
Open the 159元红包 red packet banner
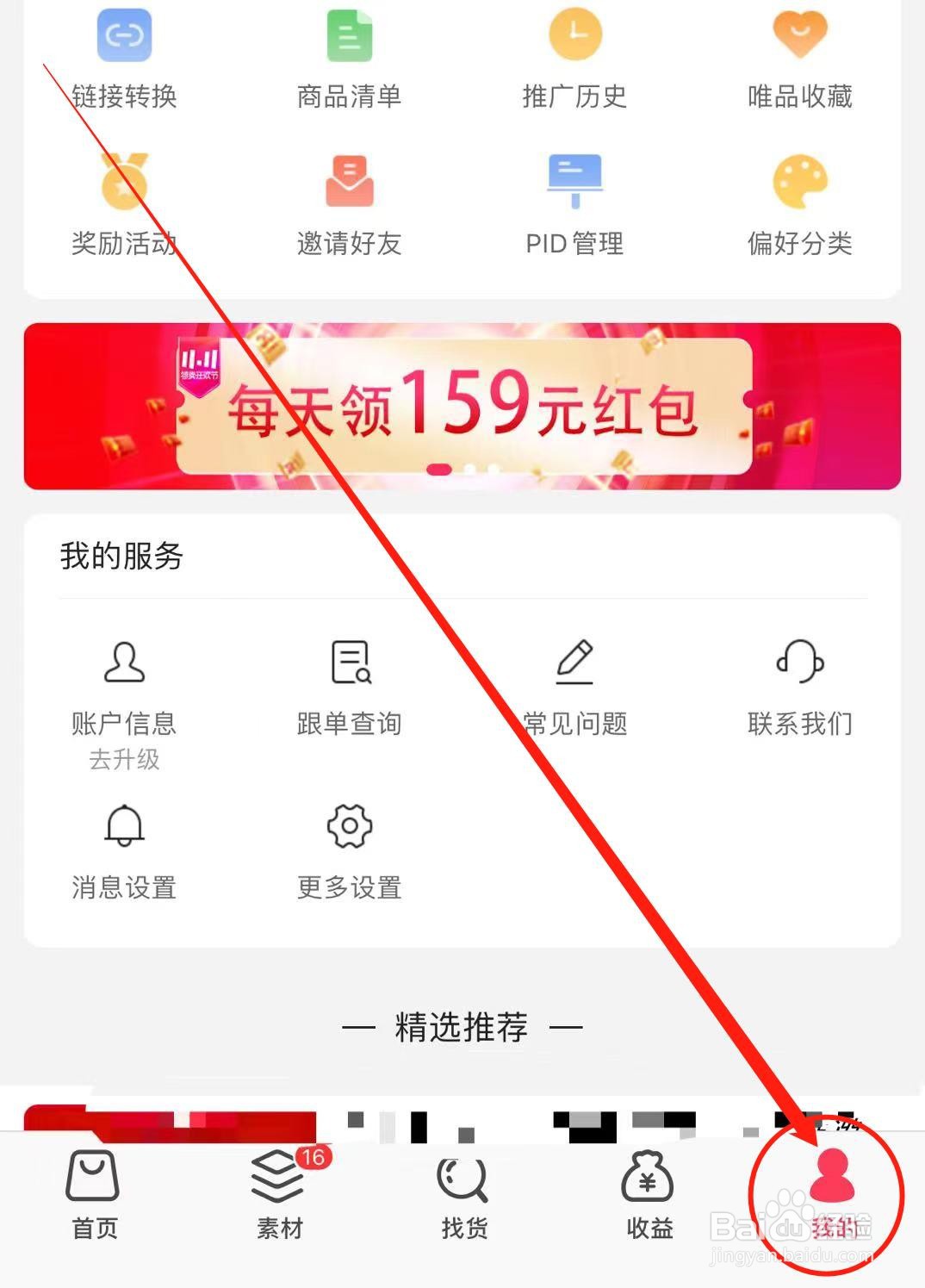pos(462,405)
